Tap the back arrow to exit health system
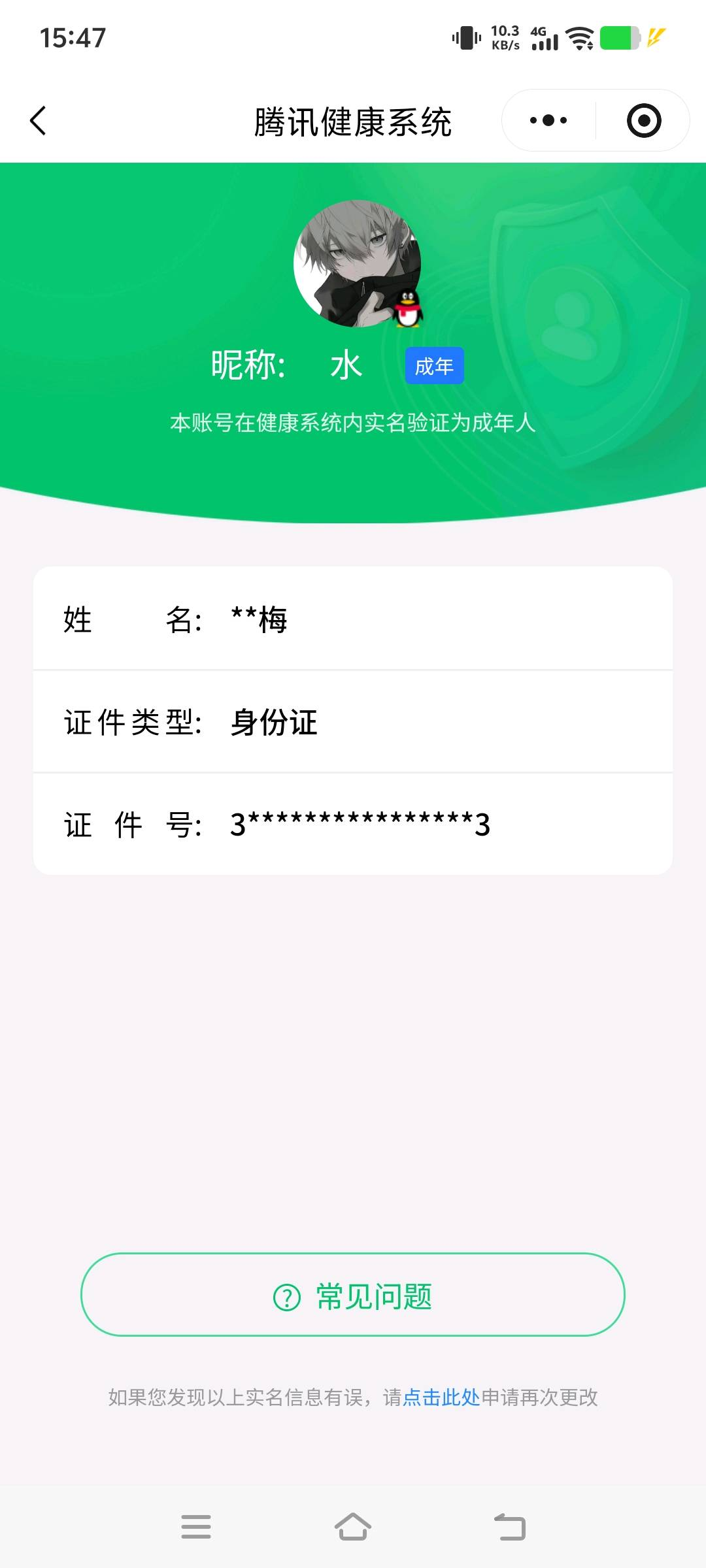Image resolution: width=706 pixels, height=1568 pixels. [x=39, y=121]
